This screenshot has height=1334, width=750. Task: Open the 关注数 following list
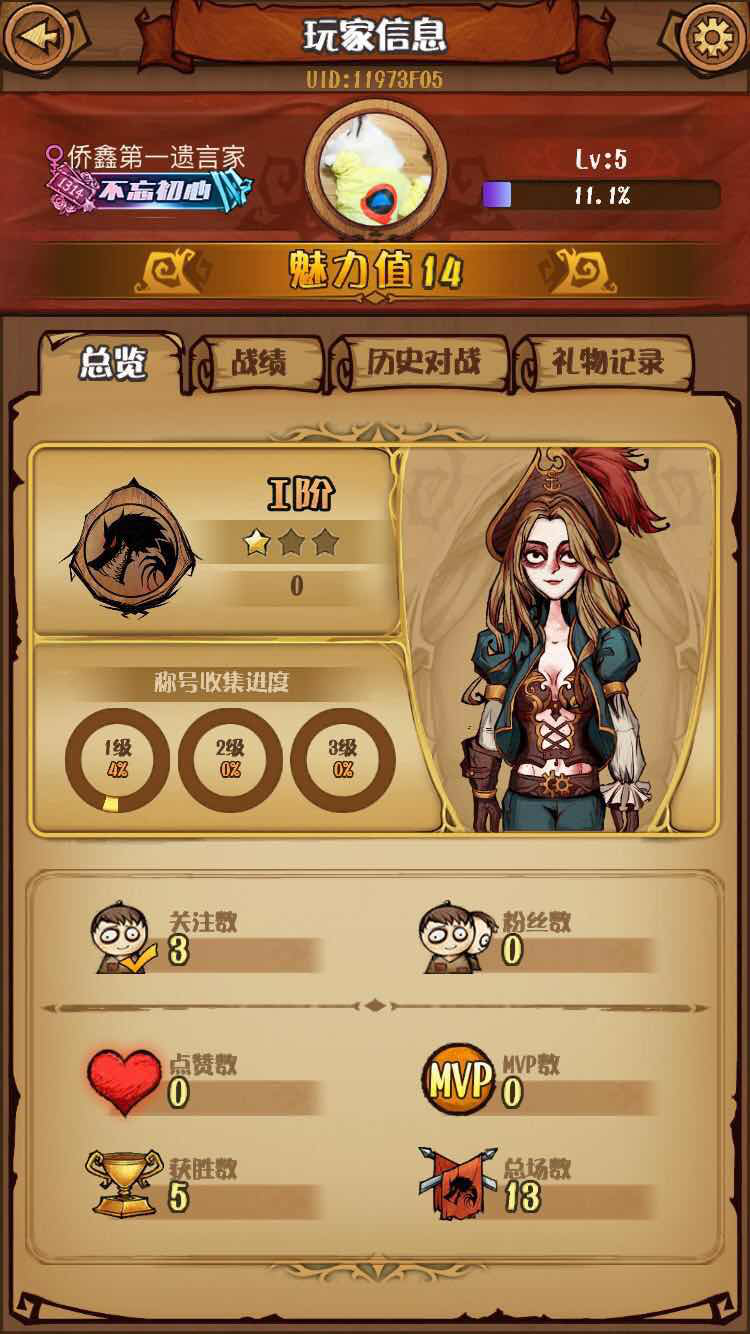point(205,940)
